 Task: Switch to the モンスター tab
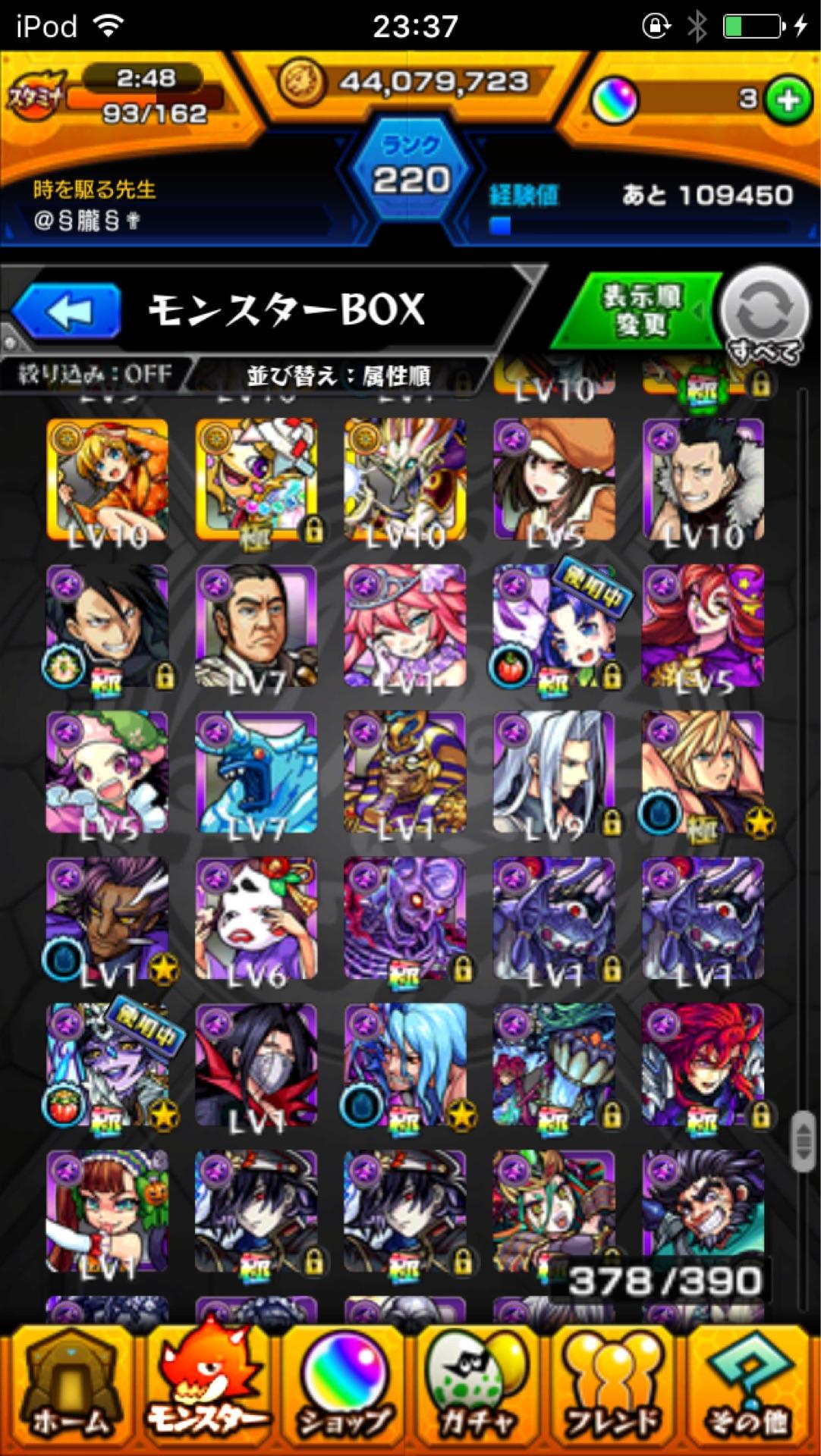205,1392
